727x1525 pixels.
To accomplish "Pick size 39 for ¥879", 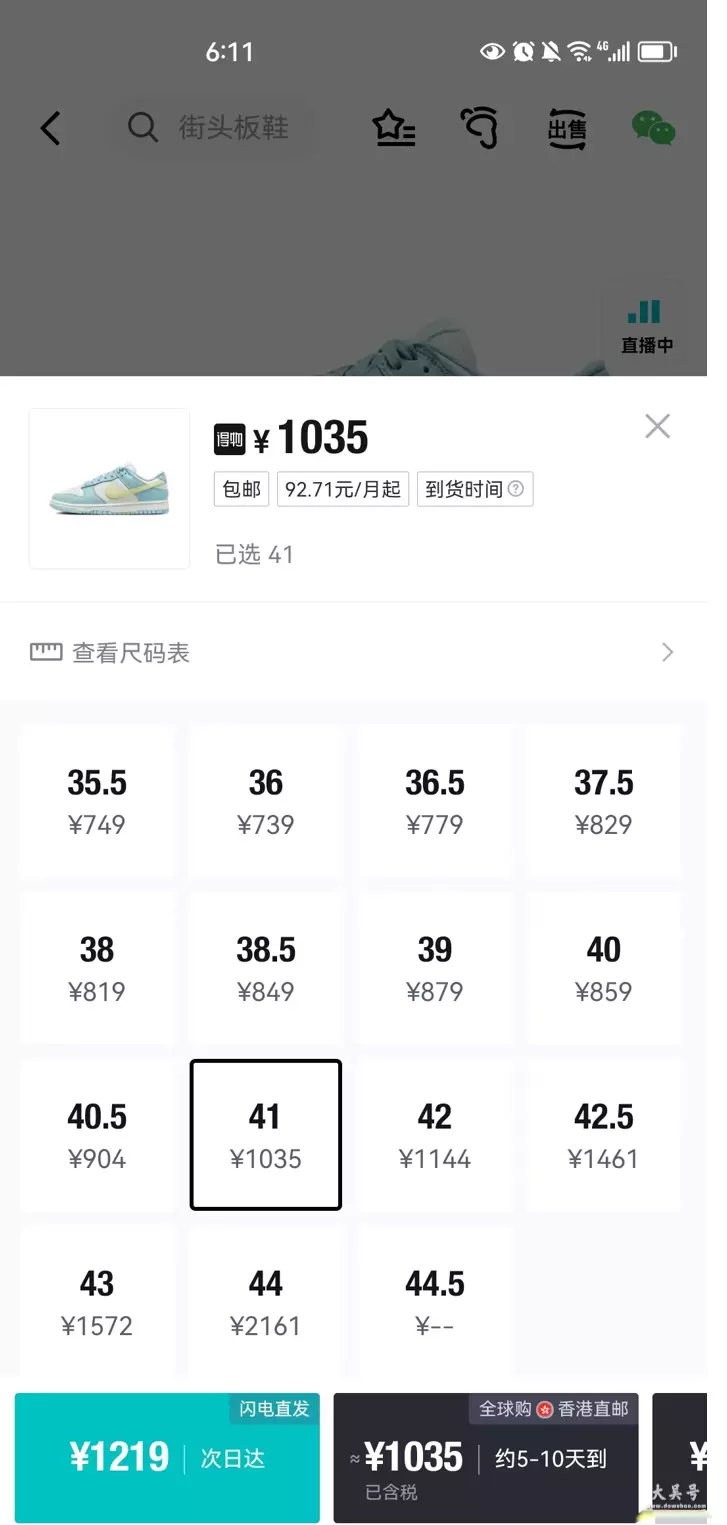I will point(435,969).
